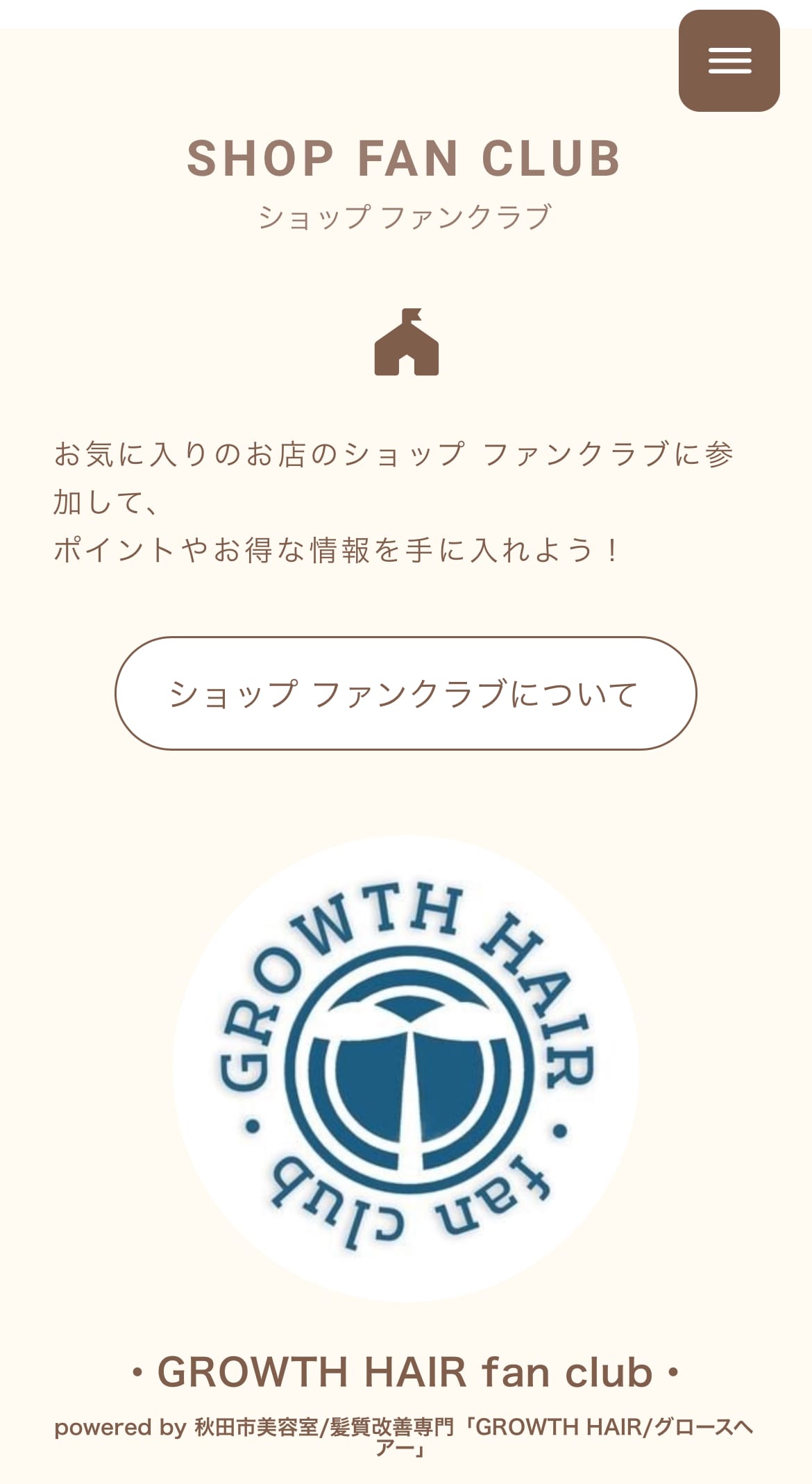This screenshot has height=1484, width=812.
Task: Tap ショップ ファンクラブについて button
Action: (x=405, y=693)
